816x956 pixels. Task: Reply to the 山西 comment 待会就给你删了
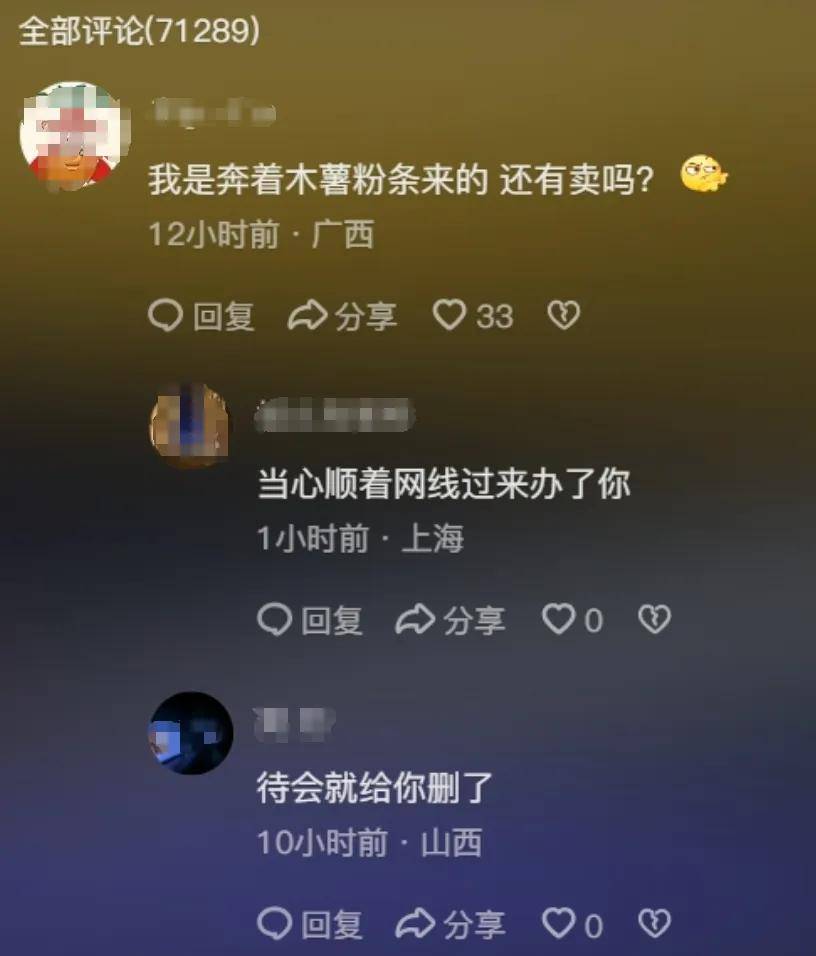coord(310,924)
